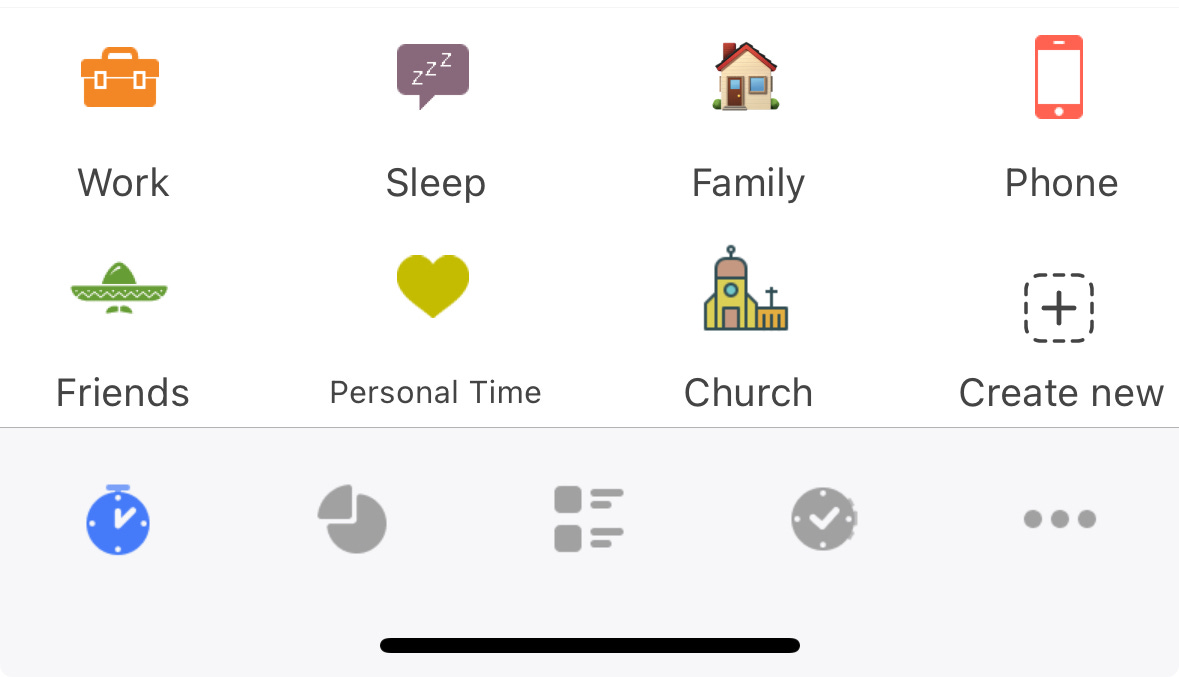The width and height of the screenshot is (1179, 677).
Task: Switch to the list view tab
Action: pyautogui.click(x=589, y=519)
